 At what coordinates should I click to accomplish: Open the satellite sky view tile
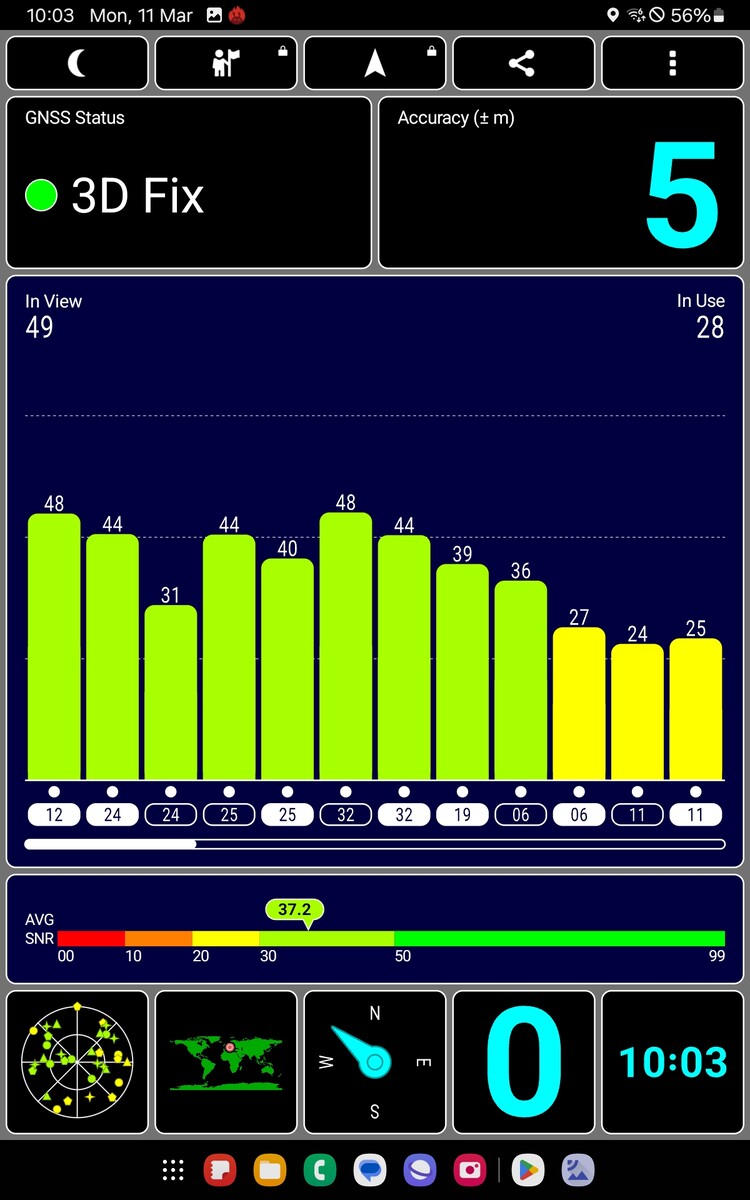[77, 1062]
